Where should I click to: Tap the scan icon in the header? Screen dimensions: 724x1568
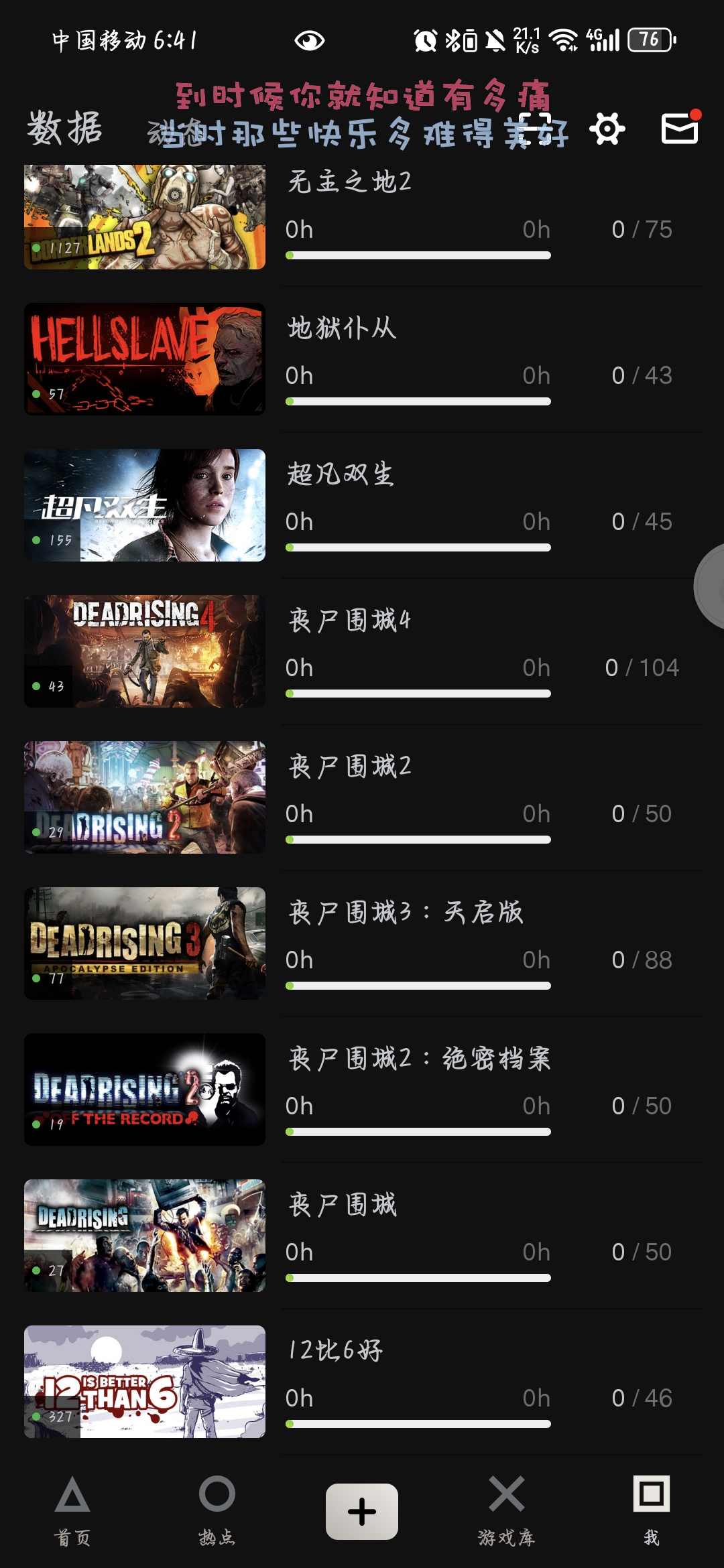click(x=535, y=129)
